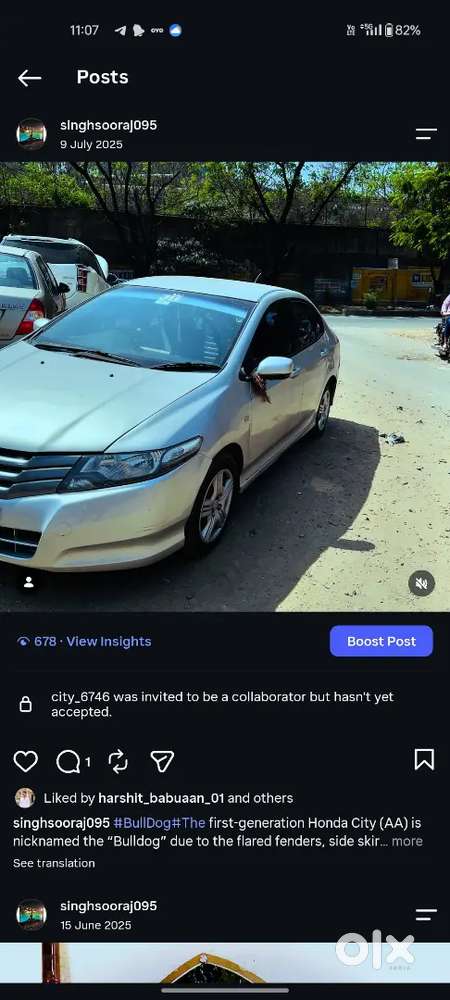Show tagged people on the car video
450x1000 pixels.
point(29,582)
